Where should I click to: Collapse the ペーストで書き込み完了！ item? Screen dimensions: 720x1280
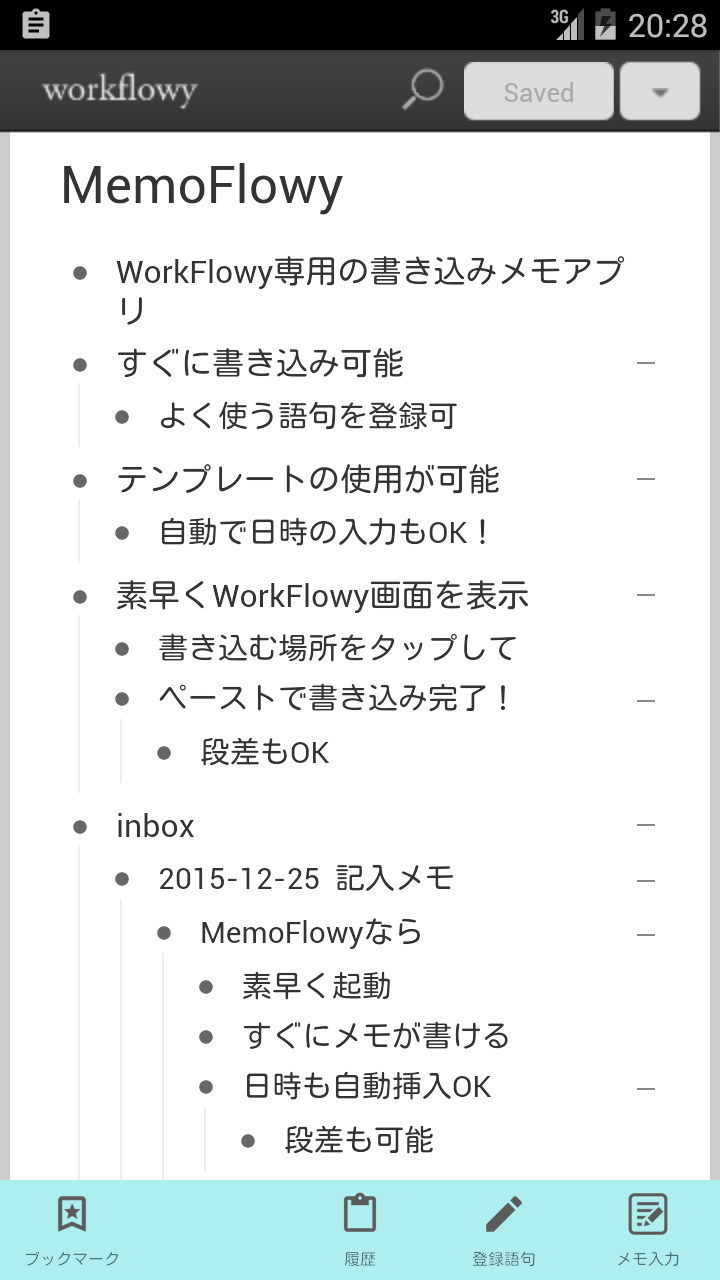click(x=646, y=701)
